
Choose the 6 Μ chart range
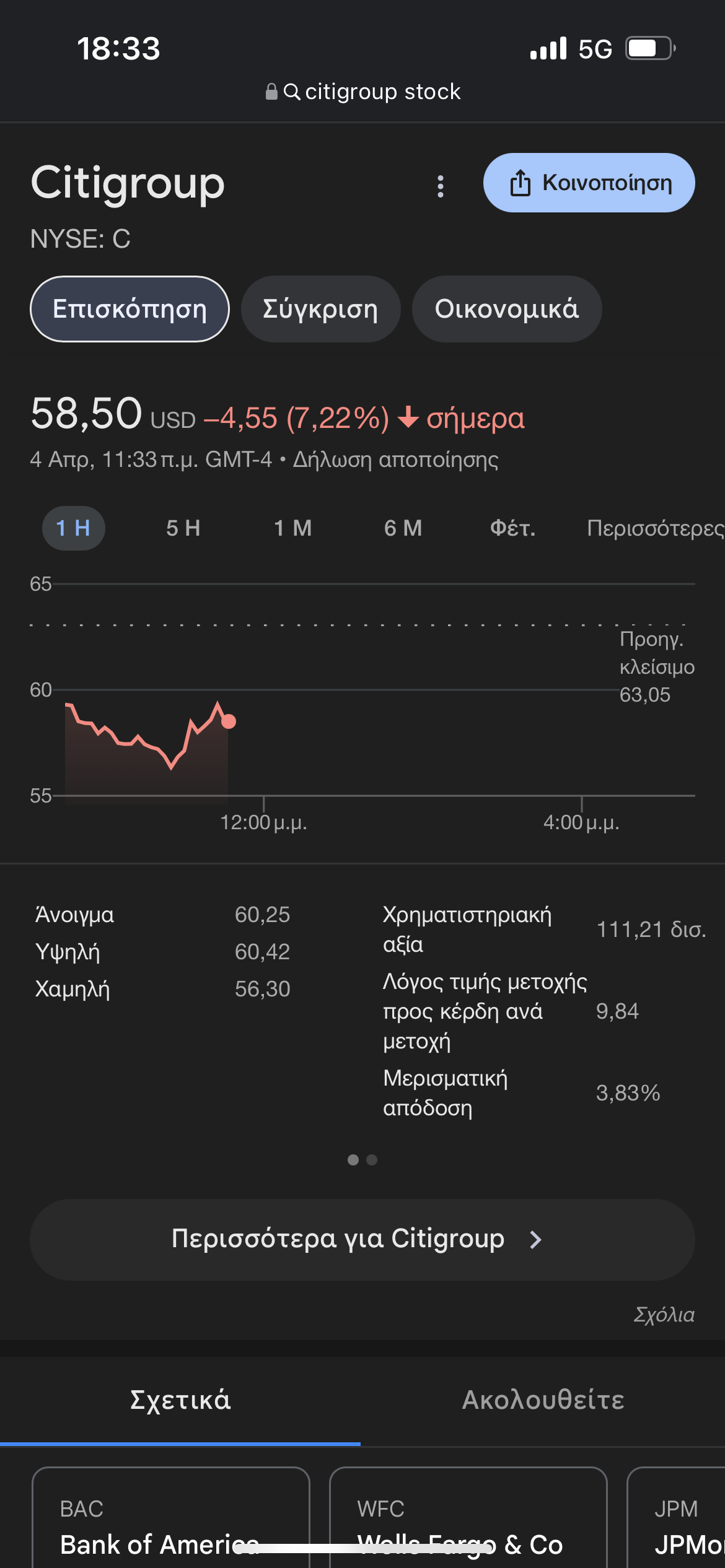403,528
